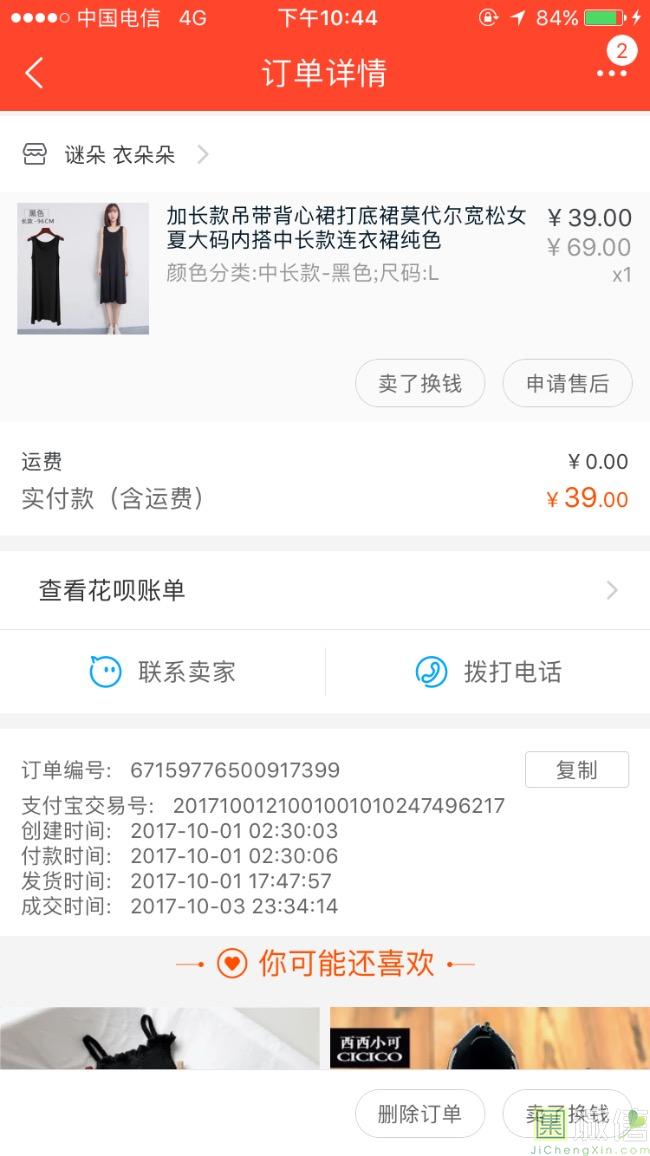Open the three-dot overflow menu
The height and width of the screenshot is (1156, 650).
pyautogui.click(x=611, y=73)
